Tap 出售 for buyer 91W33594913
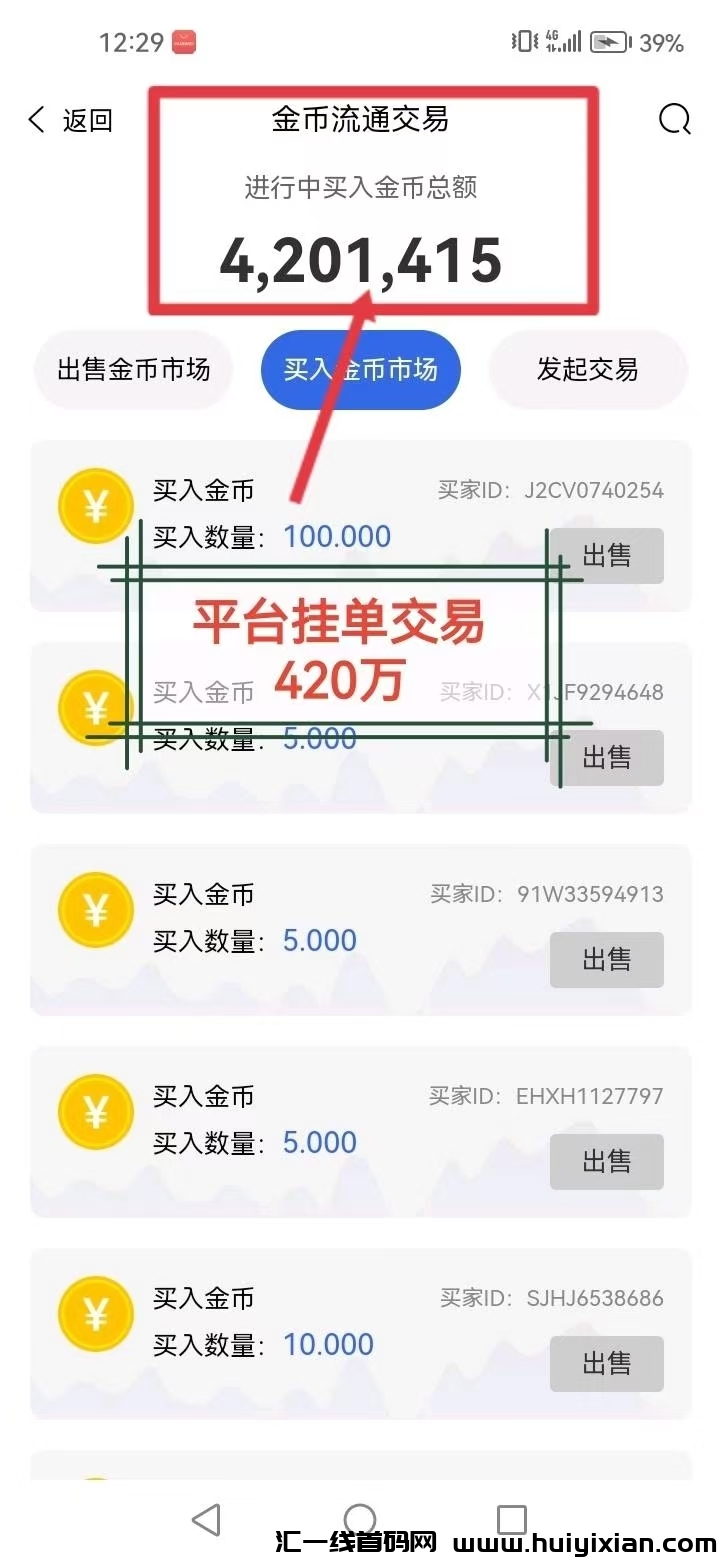Viewport: 720px width, 1560px height. point(606,960)
